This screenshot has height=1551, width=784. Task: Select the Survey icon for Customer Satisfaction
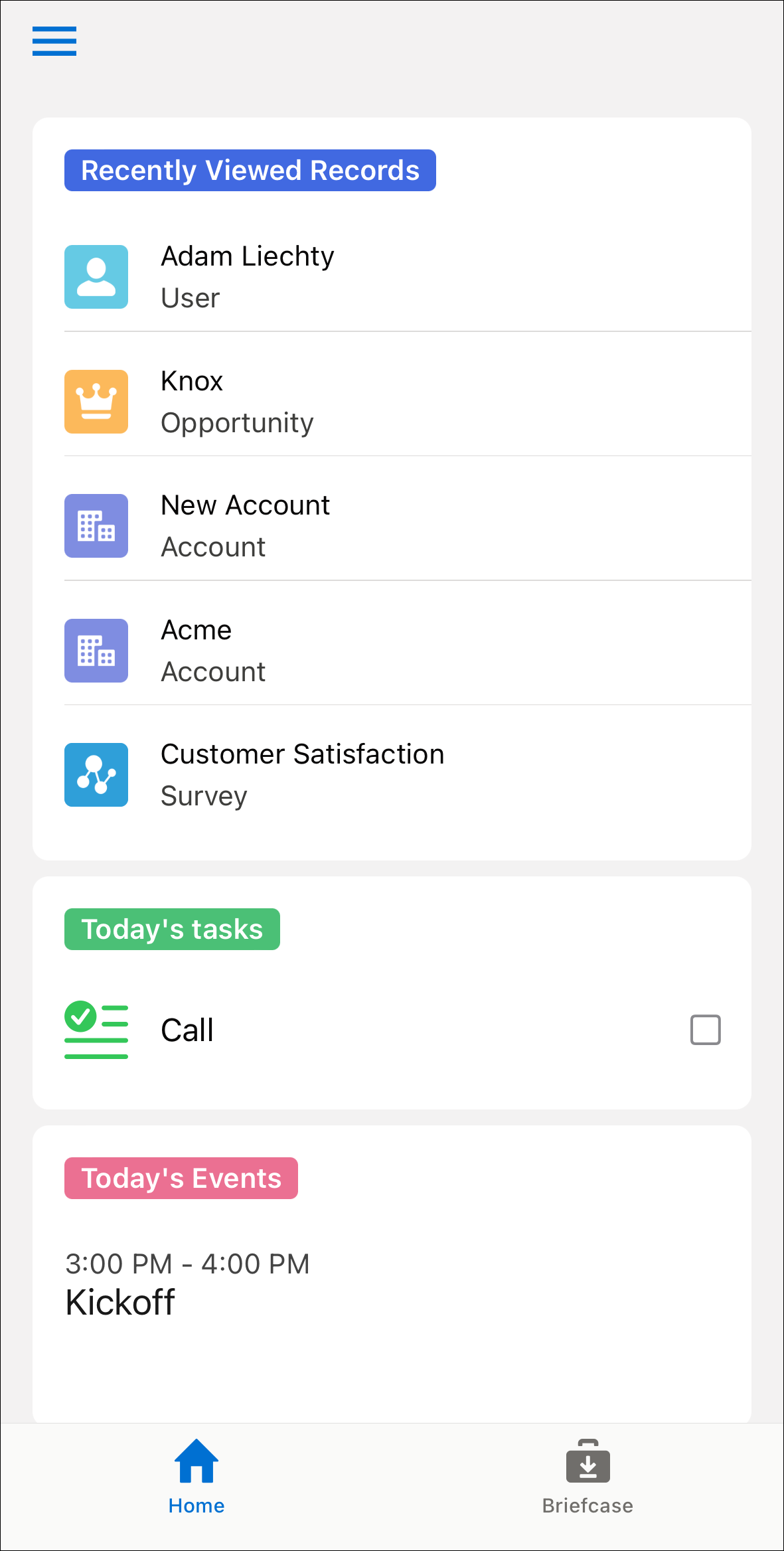[x=96, y=775]
